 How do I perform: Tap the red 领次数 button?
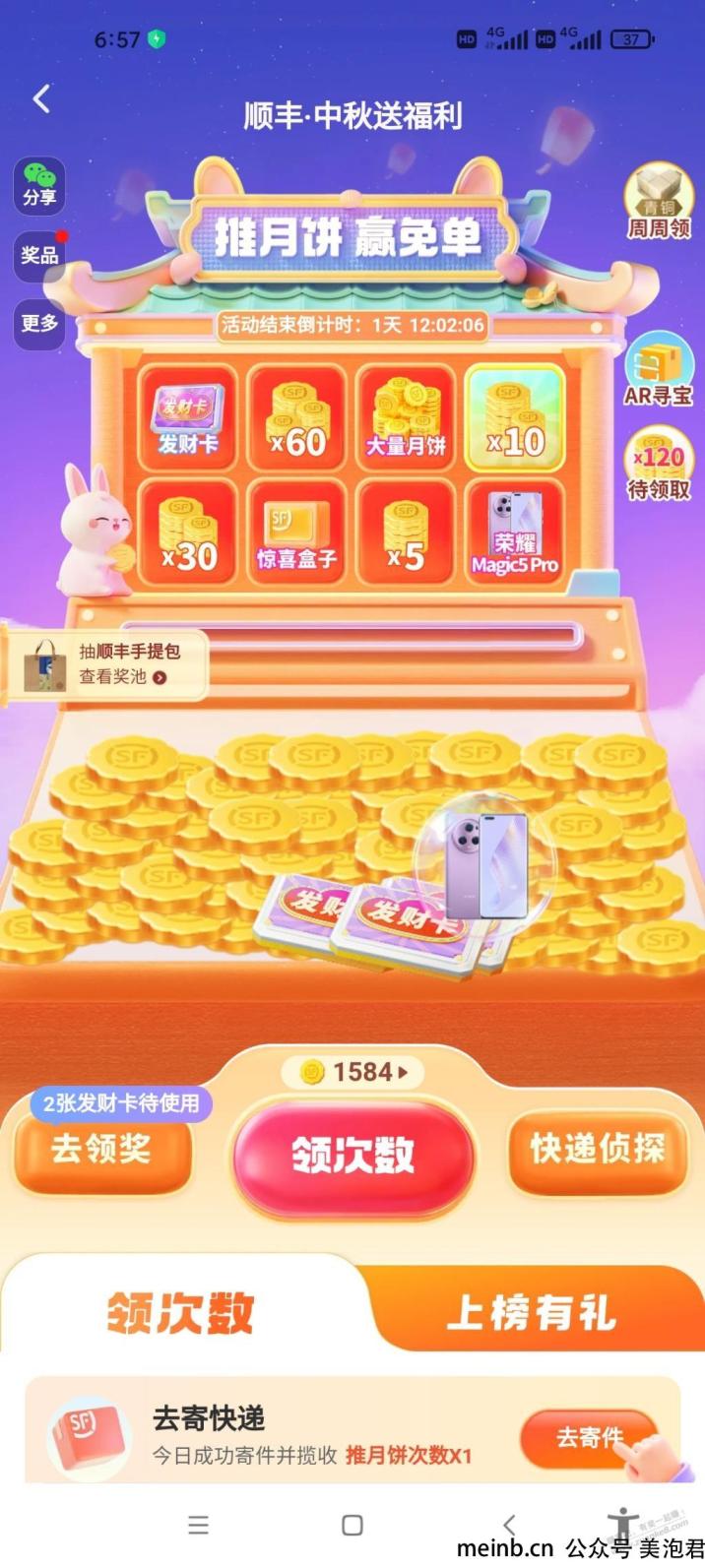353,1156
